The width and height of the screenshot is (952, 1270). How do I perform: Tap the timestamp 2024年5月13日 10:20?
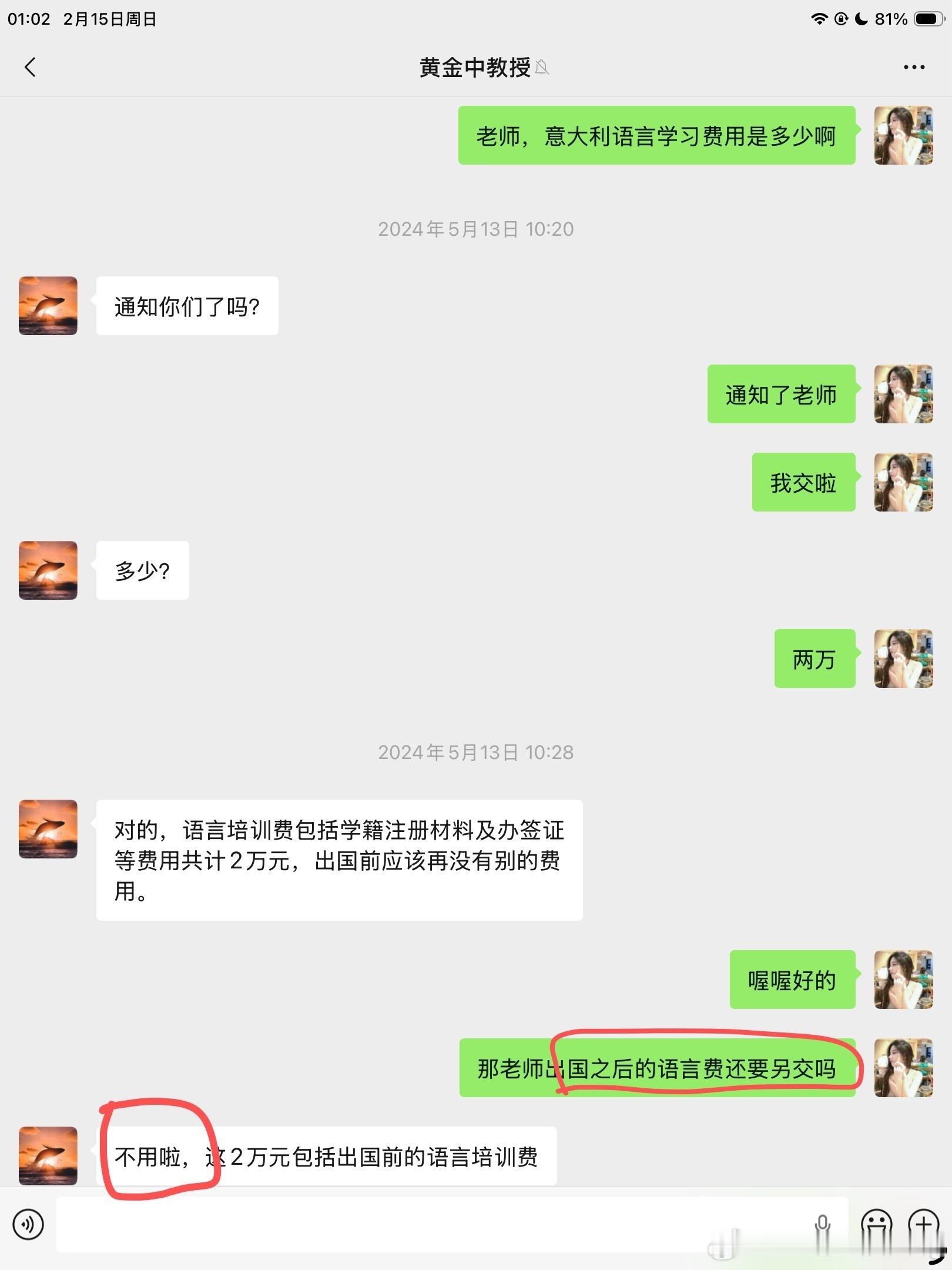click(x=475, y=229)
